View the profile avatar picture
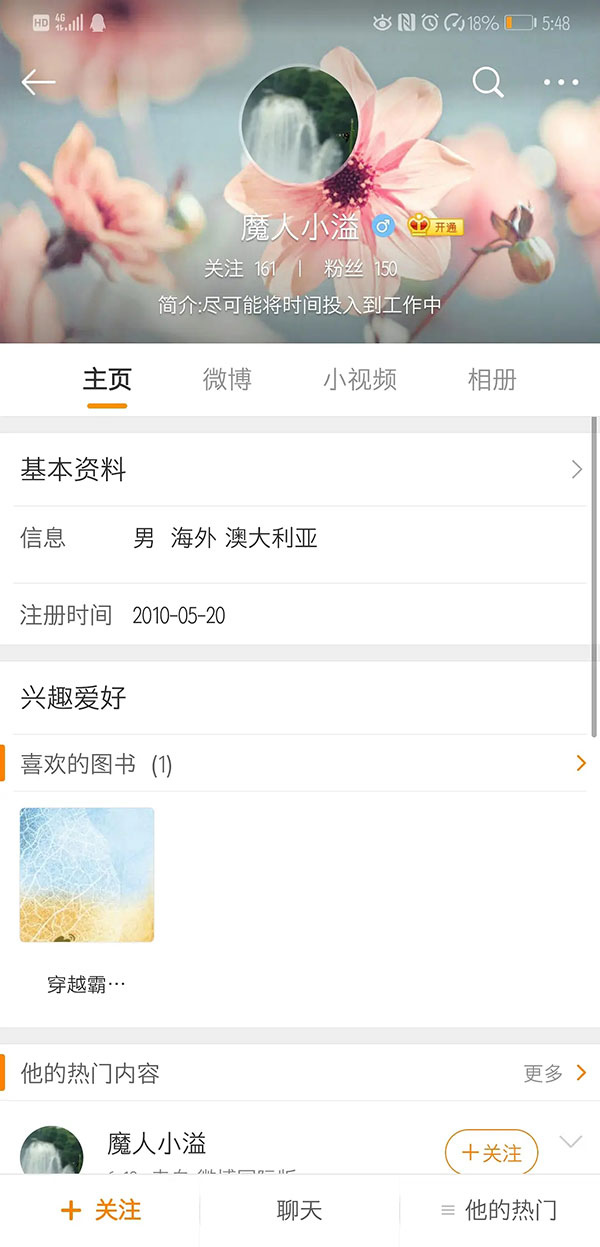This screenshot has width=600, height=1247. [299, 125]
